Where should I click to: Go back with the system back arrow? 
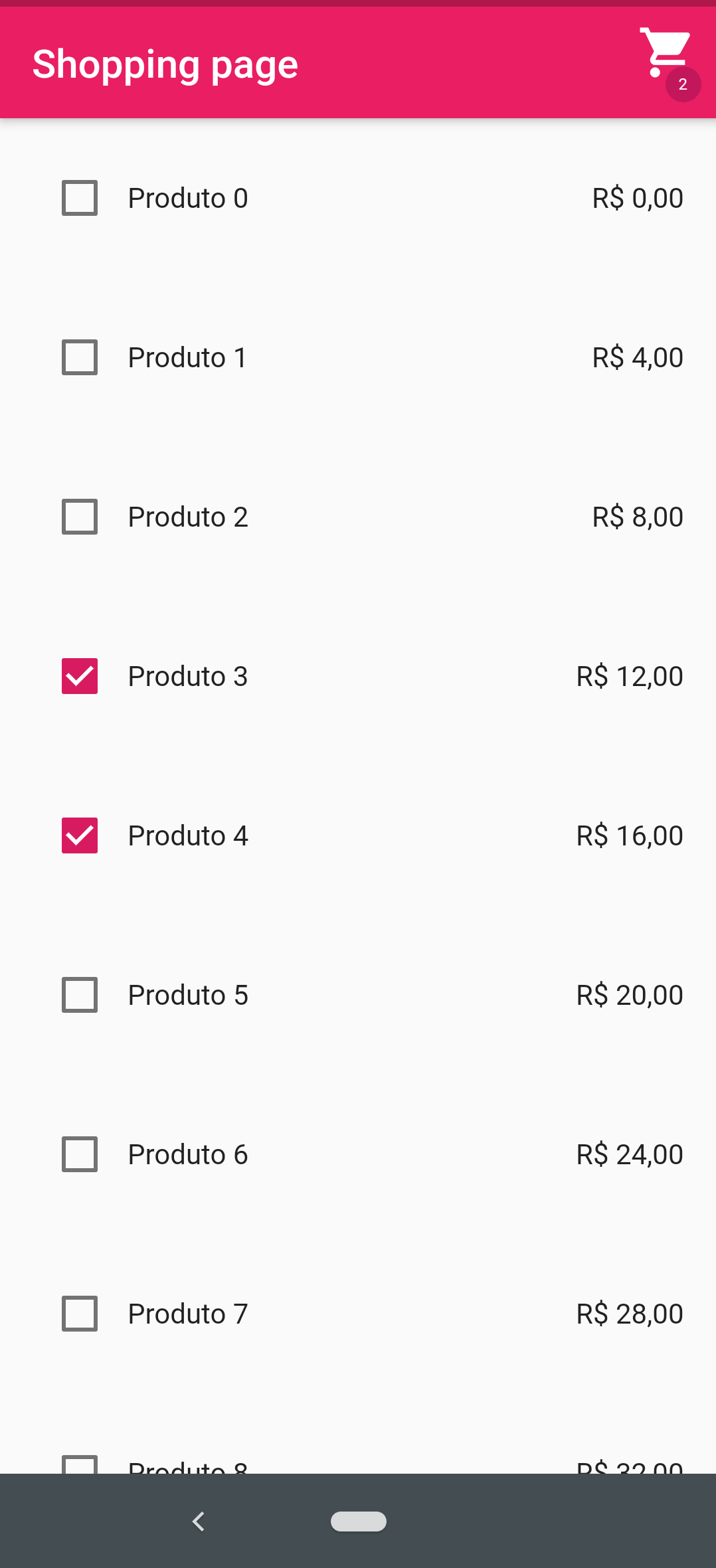(198, 1521)
